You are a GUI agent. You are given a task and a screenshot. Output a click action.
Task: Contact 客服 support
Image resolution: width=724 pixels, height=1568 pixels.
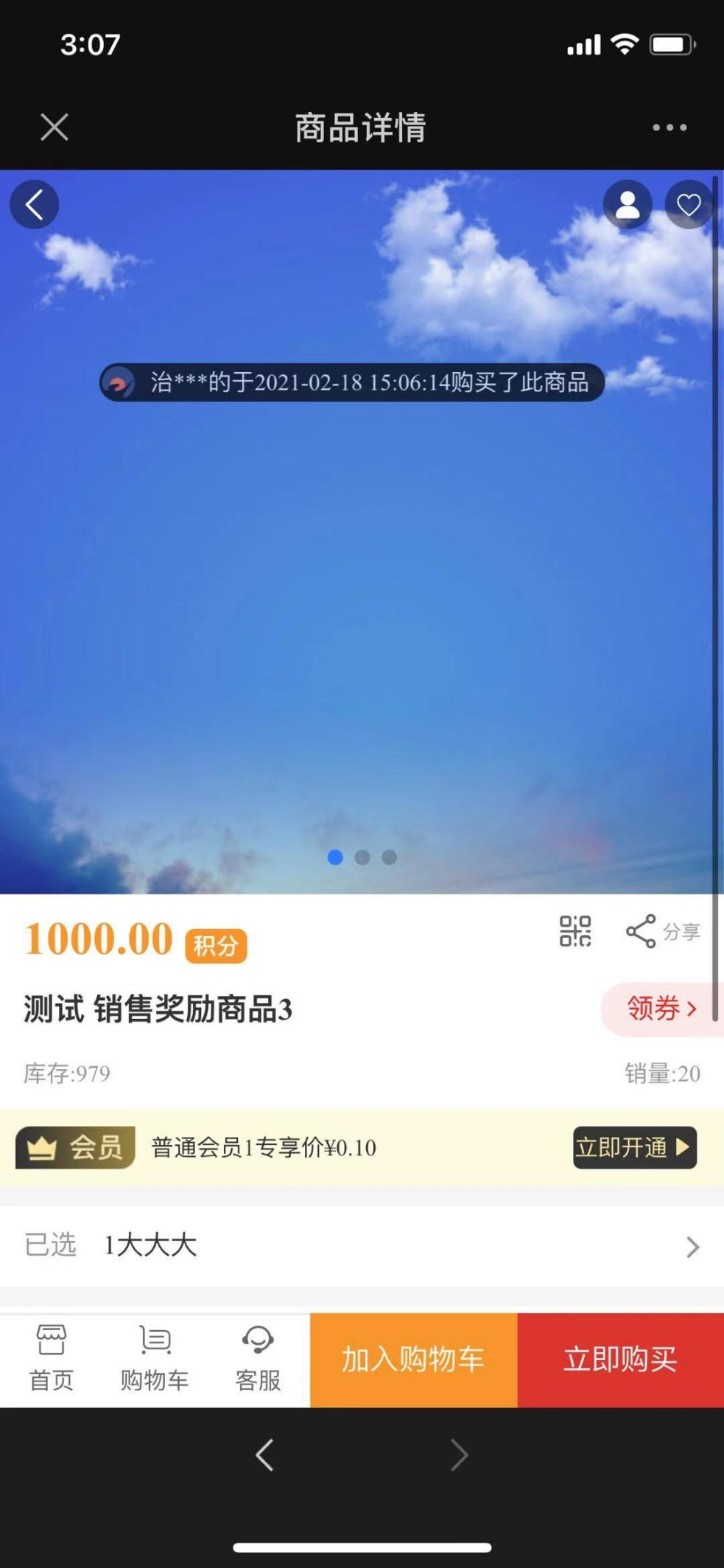[x=258, y=1359]
